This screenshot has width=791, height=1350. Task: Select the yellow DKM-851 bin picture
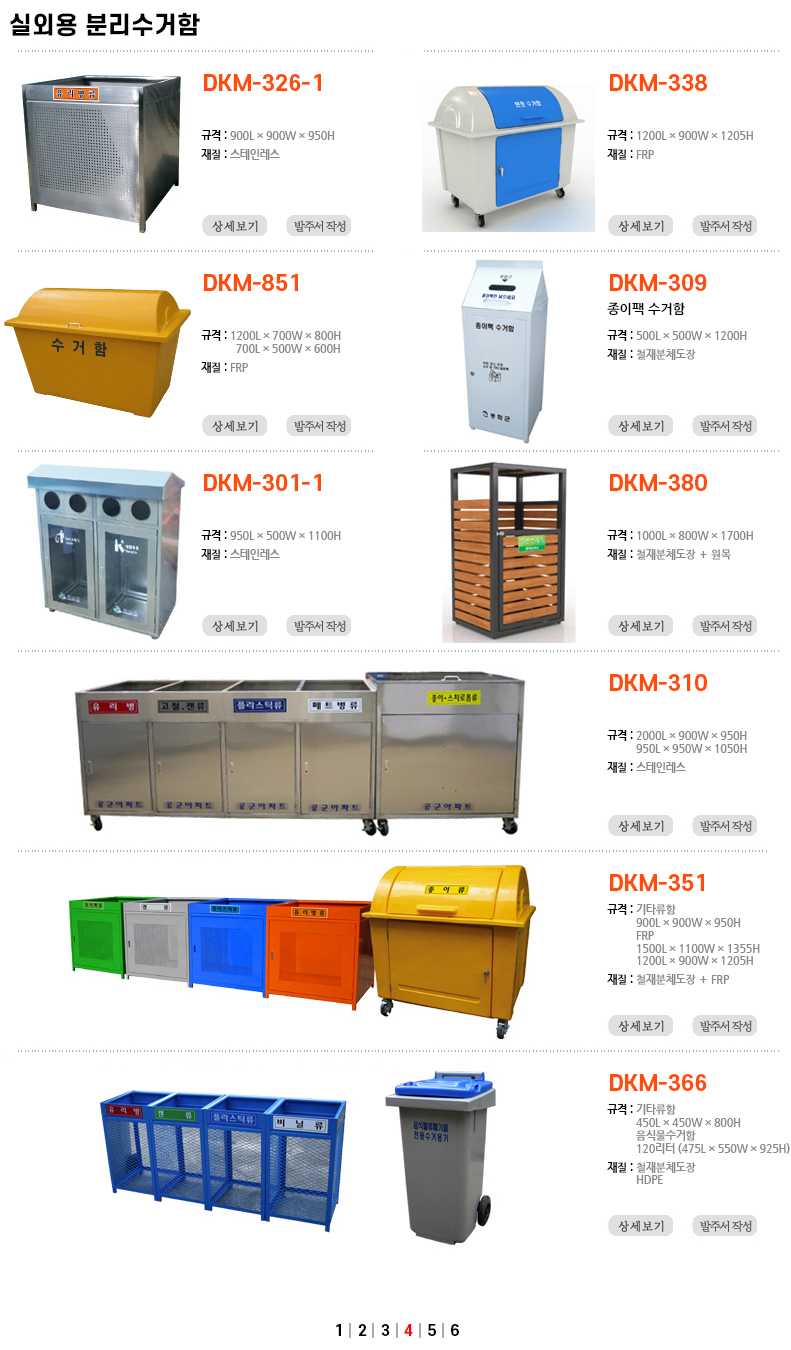tap(97, 352)
